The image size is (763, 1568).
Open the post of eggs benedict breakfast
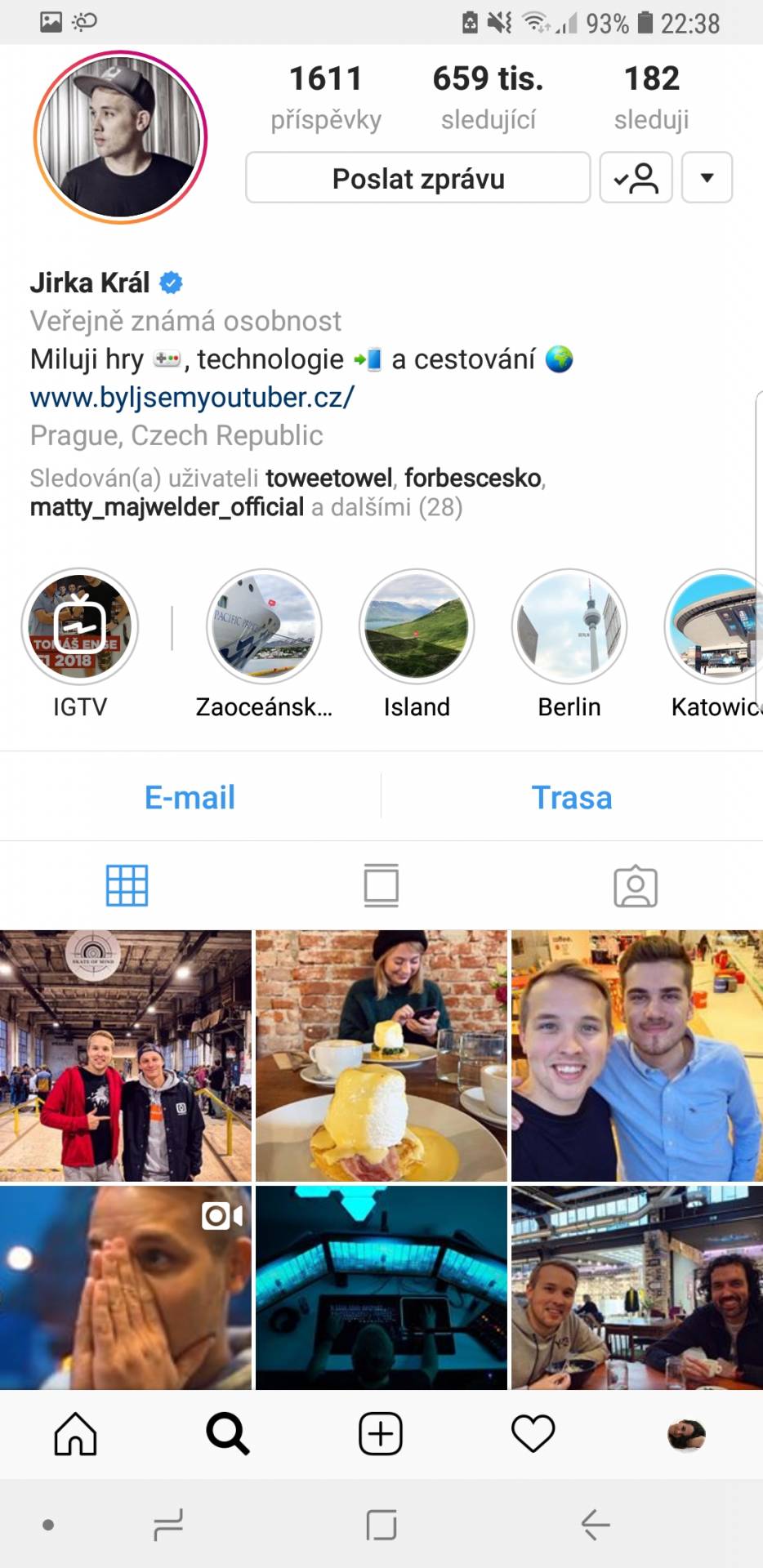tap(381, 1055)
